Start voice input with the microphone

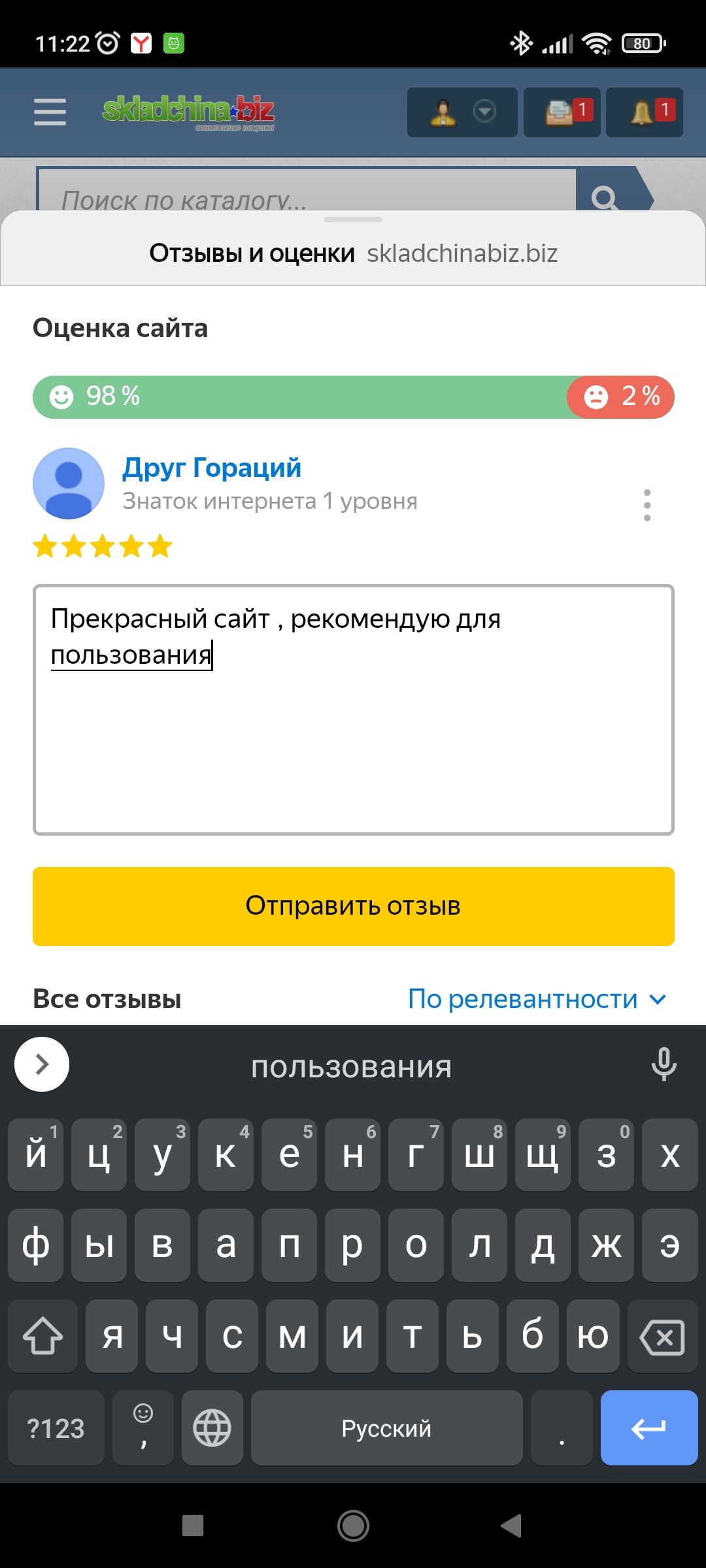point(664,1064)
